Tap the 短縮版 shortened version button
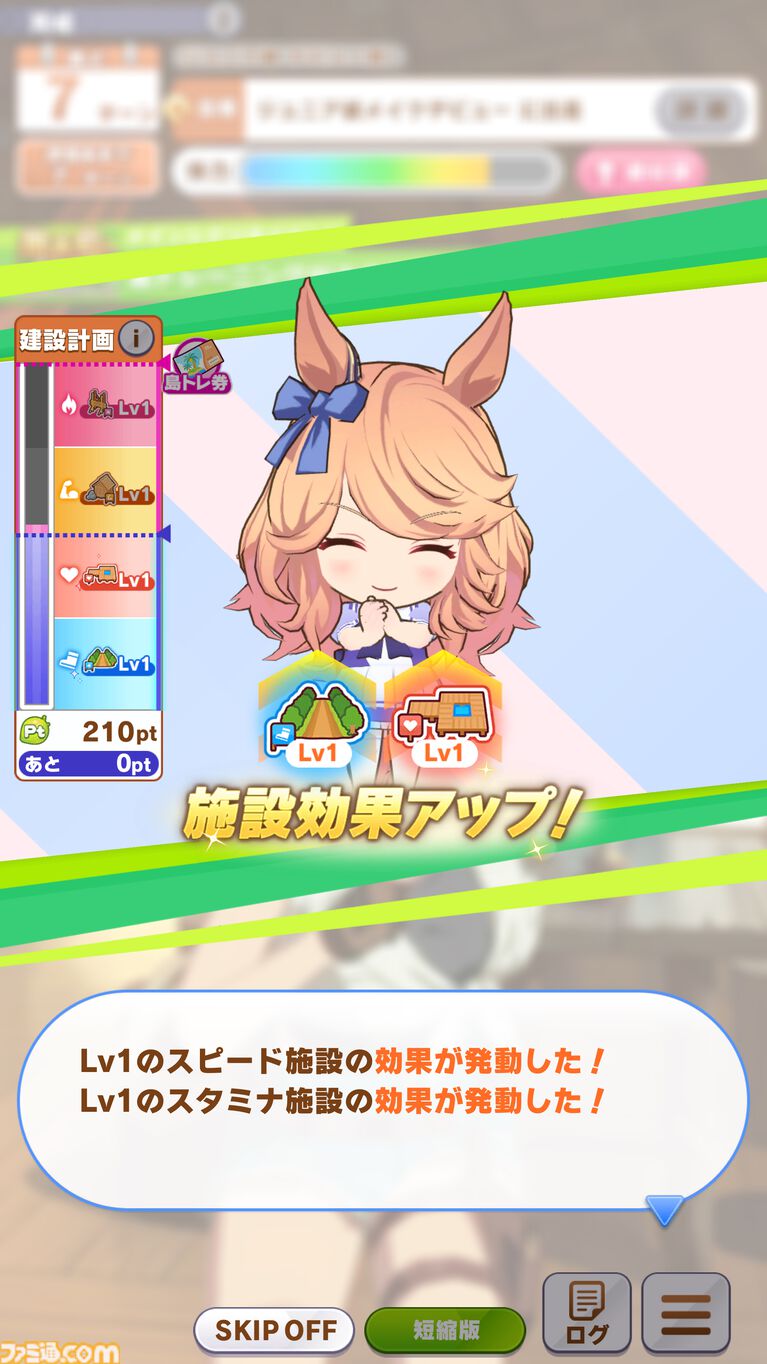Viewport: 767px width, 1364px height. point(445,1330)
